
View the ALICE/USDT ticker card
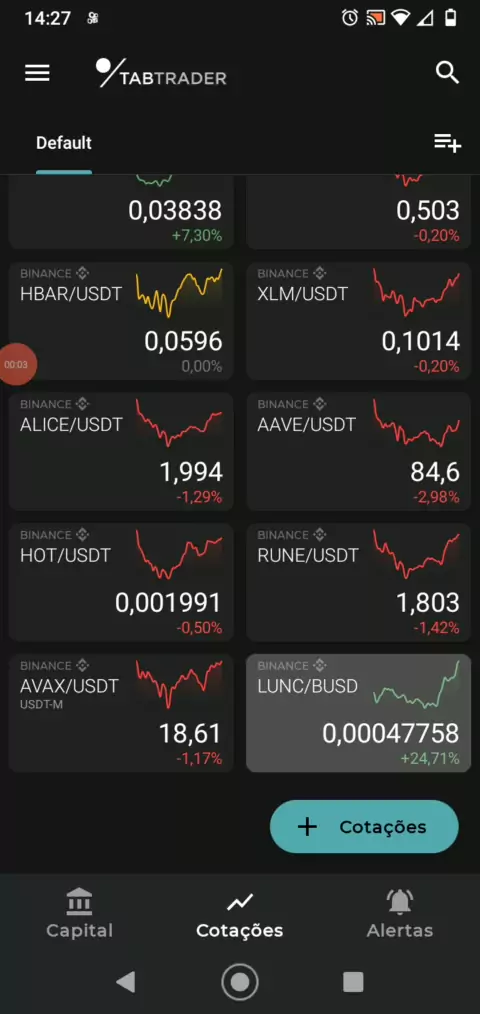pyautogui.click(x=121, y=451)
